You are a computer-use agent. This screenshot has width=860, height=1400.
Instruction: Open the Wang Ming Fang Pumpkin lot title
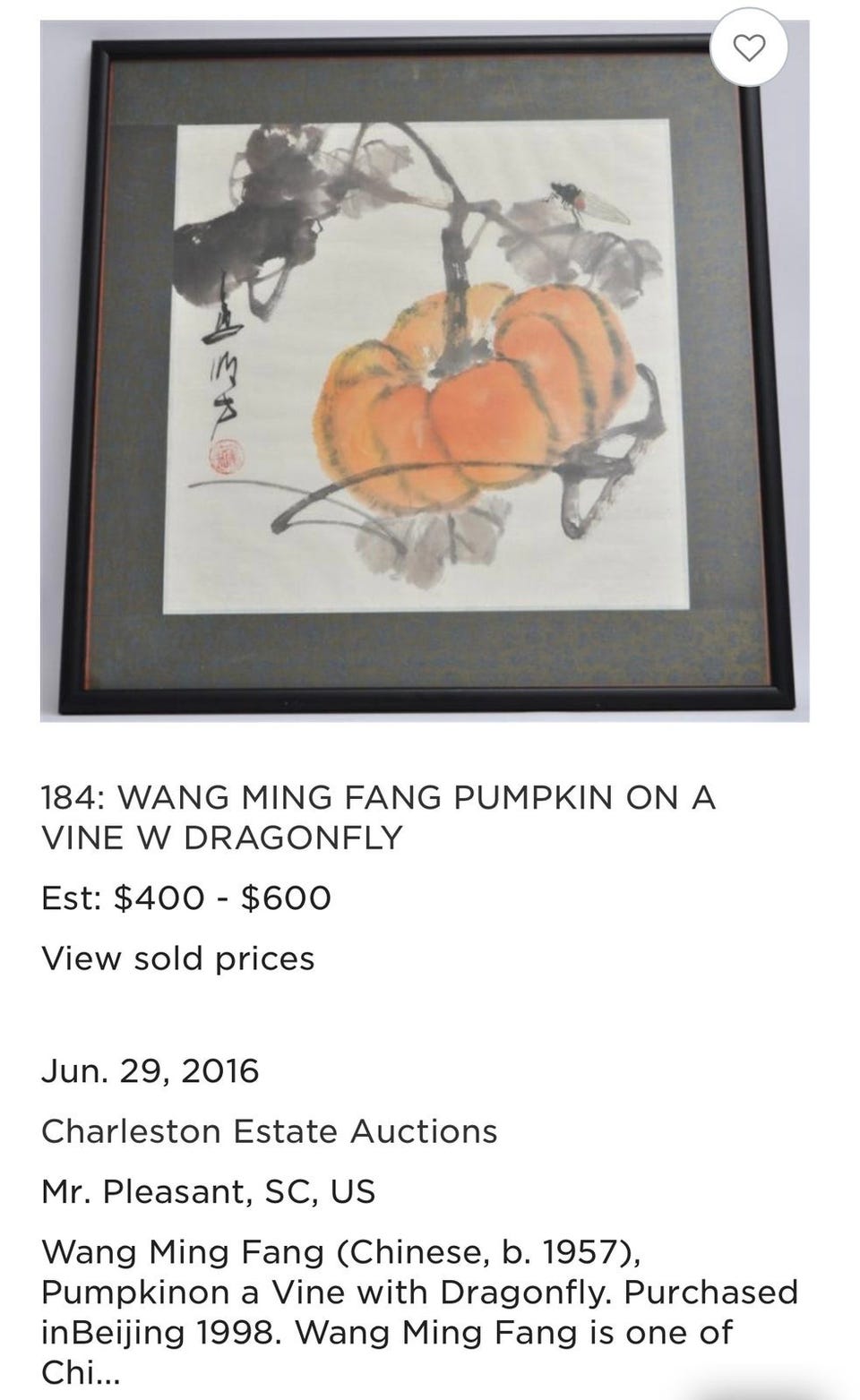(x=378, y=817)
